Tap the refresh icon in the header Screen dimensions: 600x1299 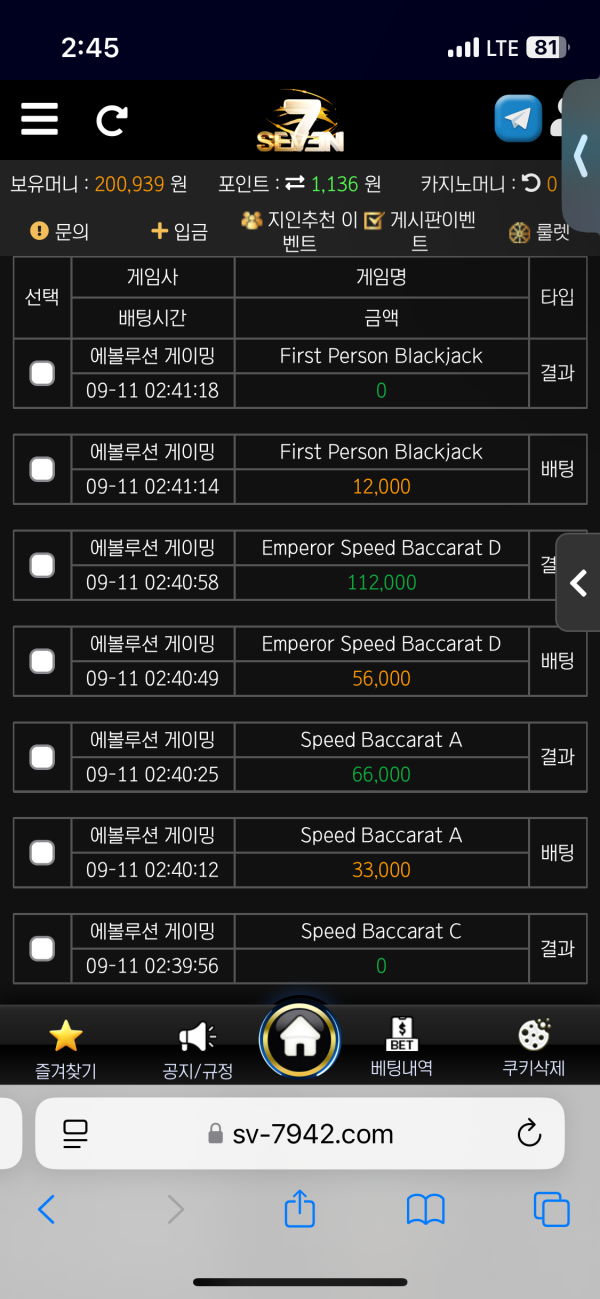[111, 121]
